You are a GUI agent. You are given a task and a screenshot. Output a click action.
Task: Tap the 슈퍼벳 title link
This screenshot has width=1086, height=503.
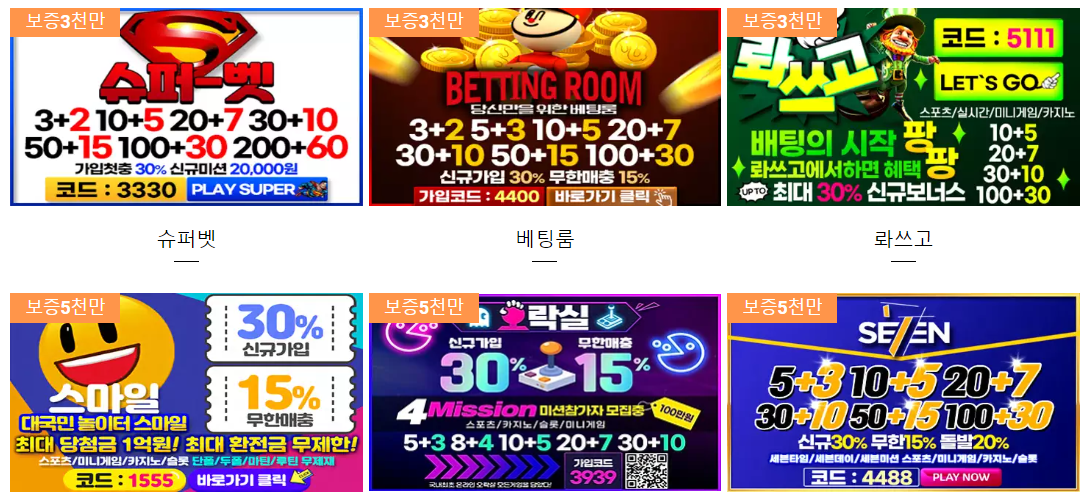pyautogui.click(x=186, y=239)
